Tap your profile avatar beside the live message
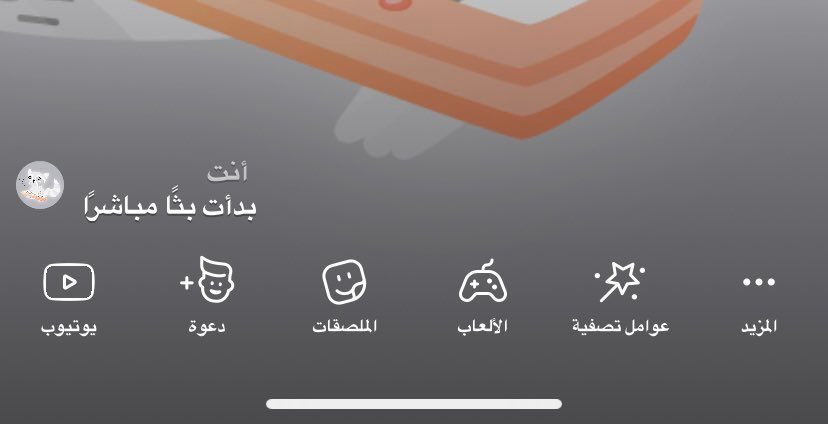The image size is (828, 424). click(x=40, y=184)
